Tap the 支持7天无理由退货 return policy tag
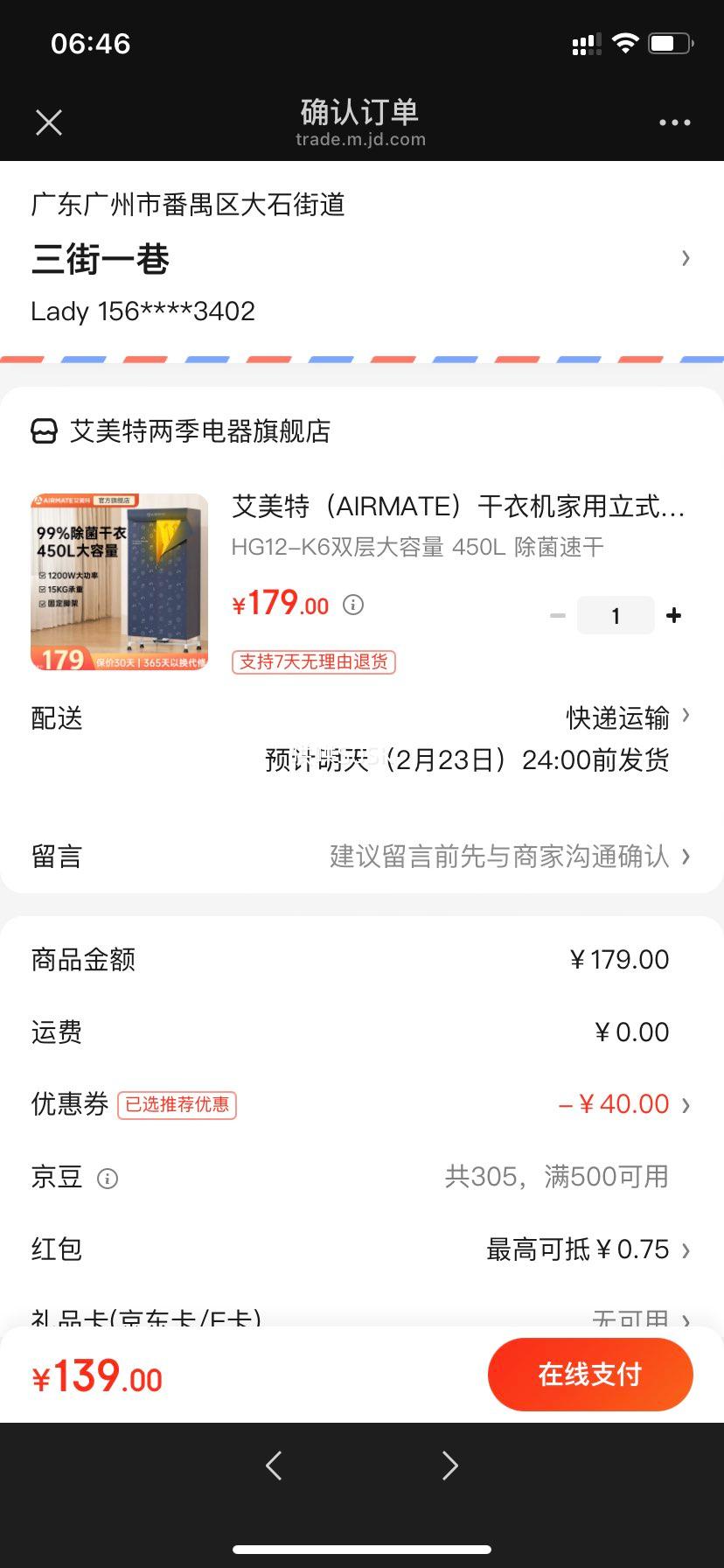This screenshot has height=1568, width=724. [313, 662]
